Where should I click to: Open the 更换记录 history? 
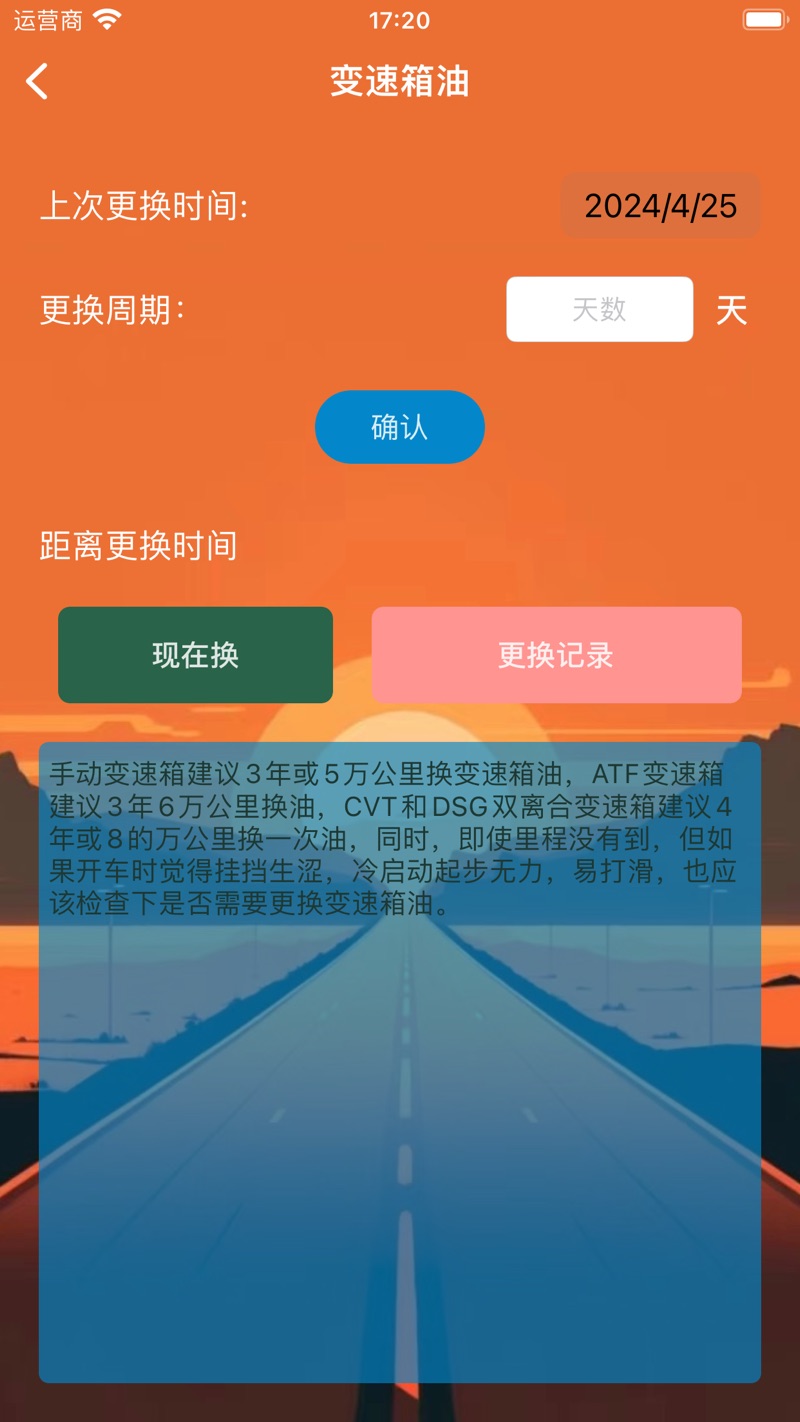556,655
